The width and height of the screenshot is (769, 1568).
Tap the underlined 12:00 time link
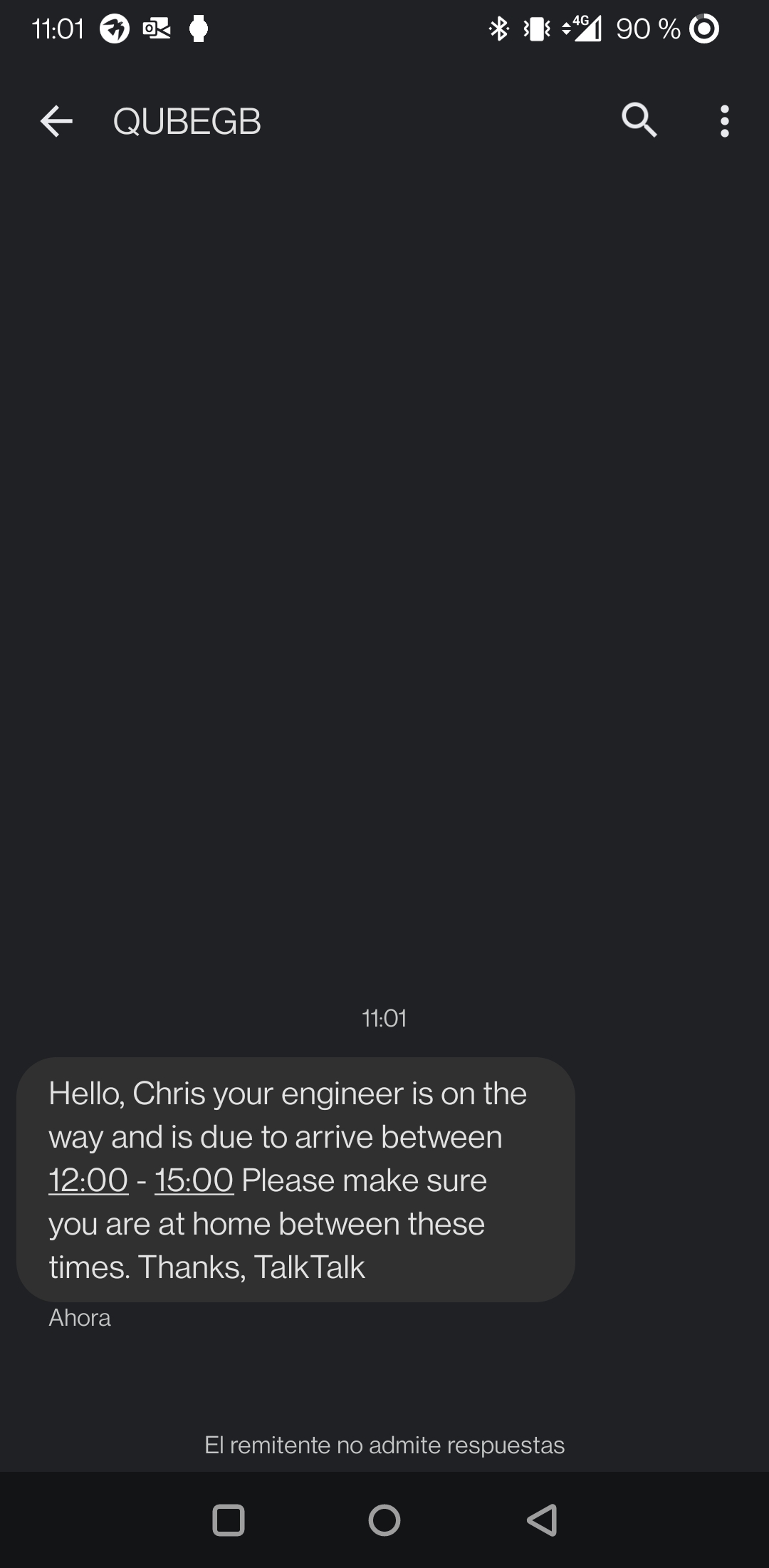[88, 1180]
